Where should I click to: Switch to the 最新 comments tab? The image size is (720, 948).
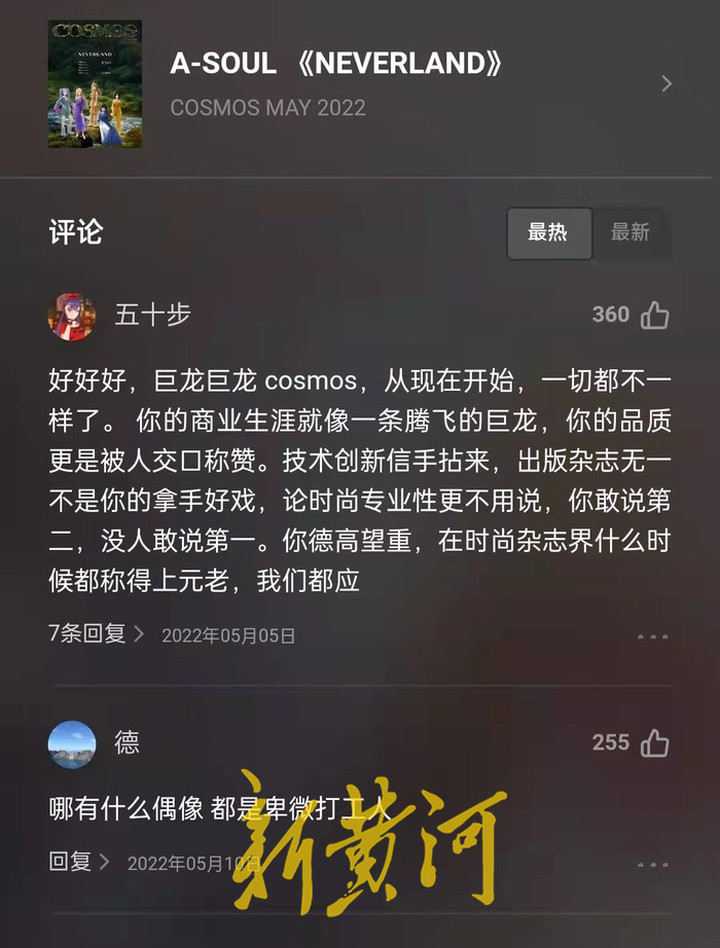pos(630,233)
